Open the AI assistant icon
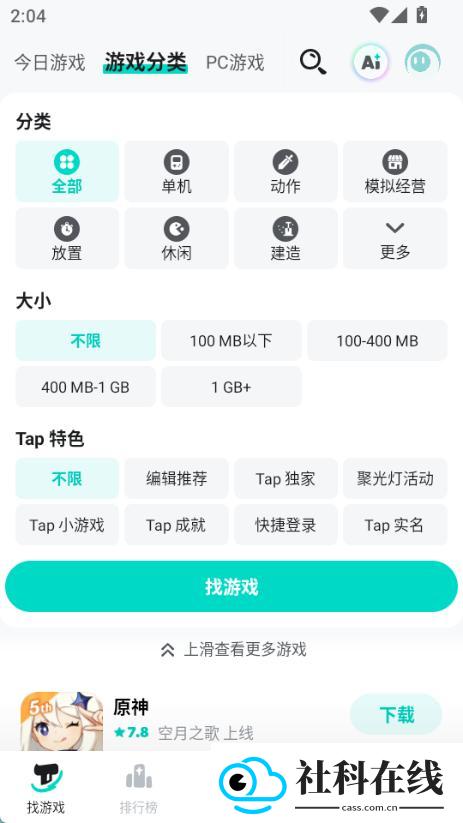 tap(371, 62)
